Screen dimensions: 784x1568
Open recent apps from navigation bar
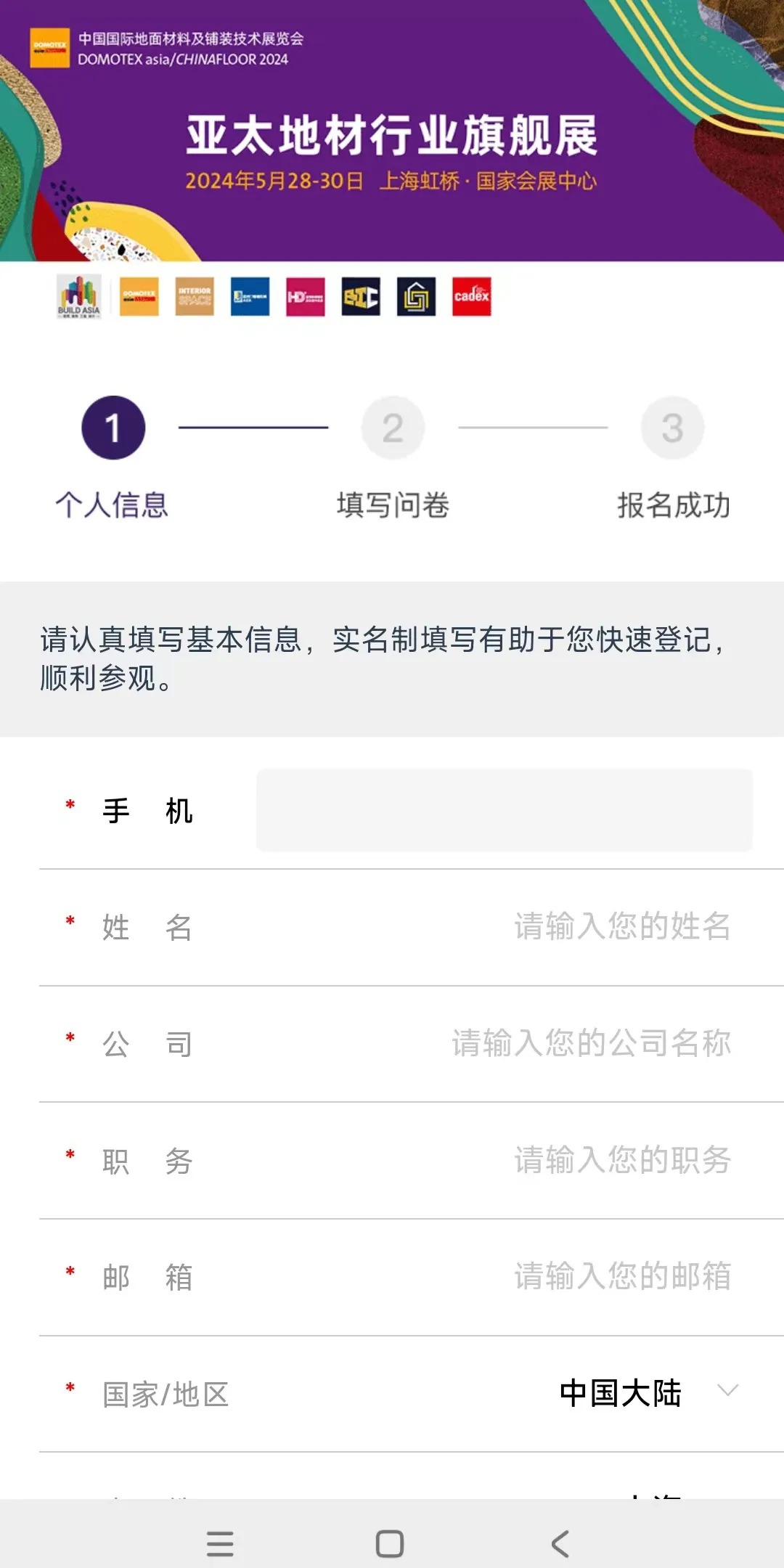pos(220,1543)
